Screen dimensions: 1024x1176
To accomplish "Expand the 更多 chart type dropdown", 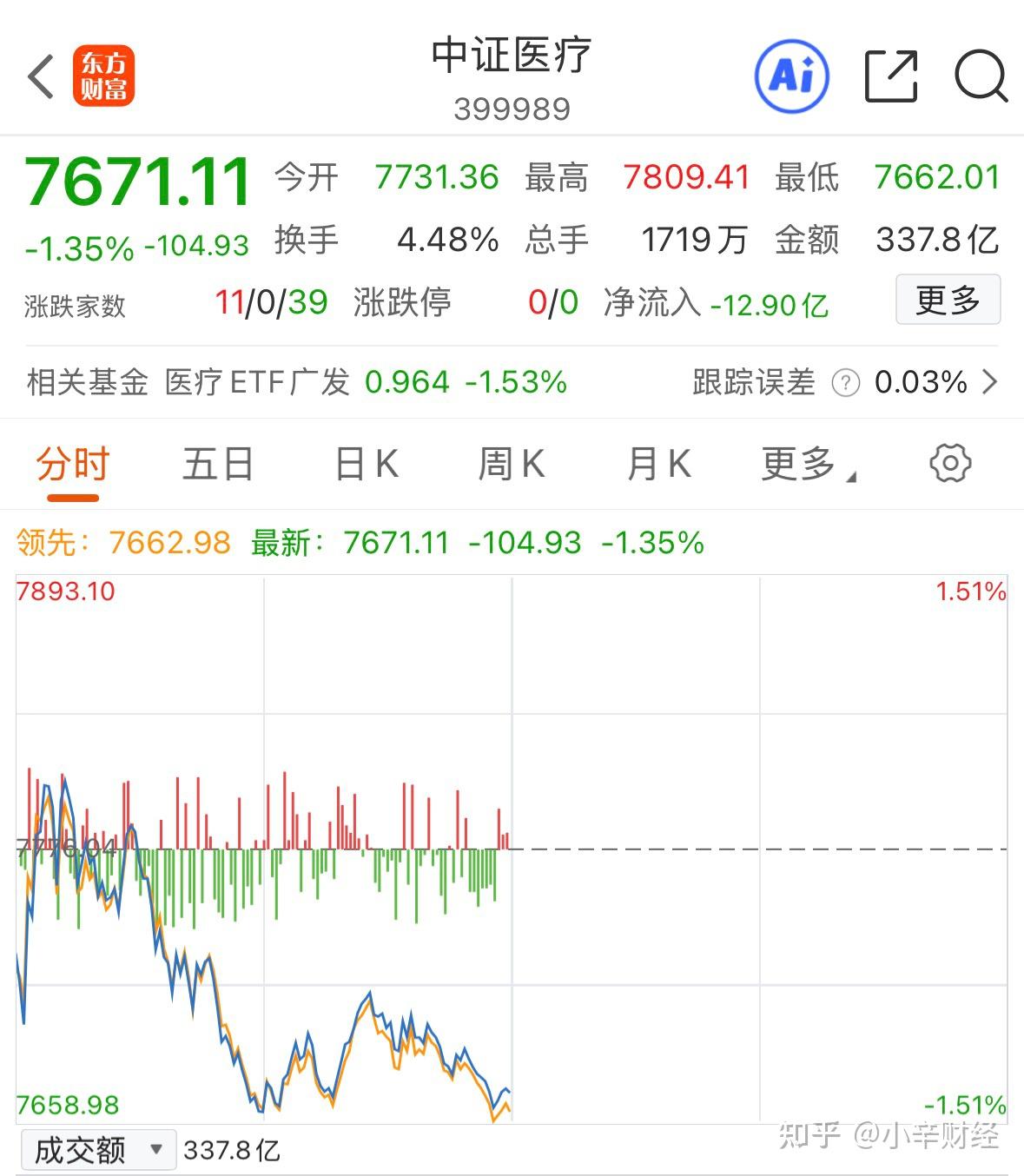I will [x=803, y=463].
